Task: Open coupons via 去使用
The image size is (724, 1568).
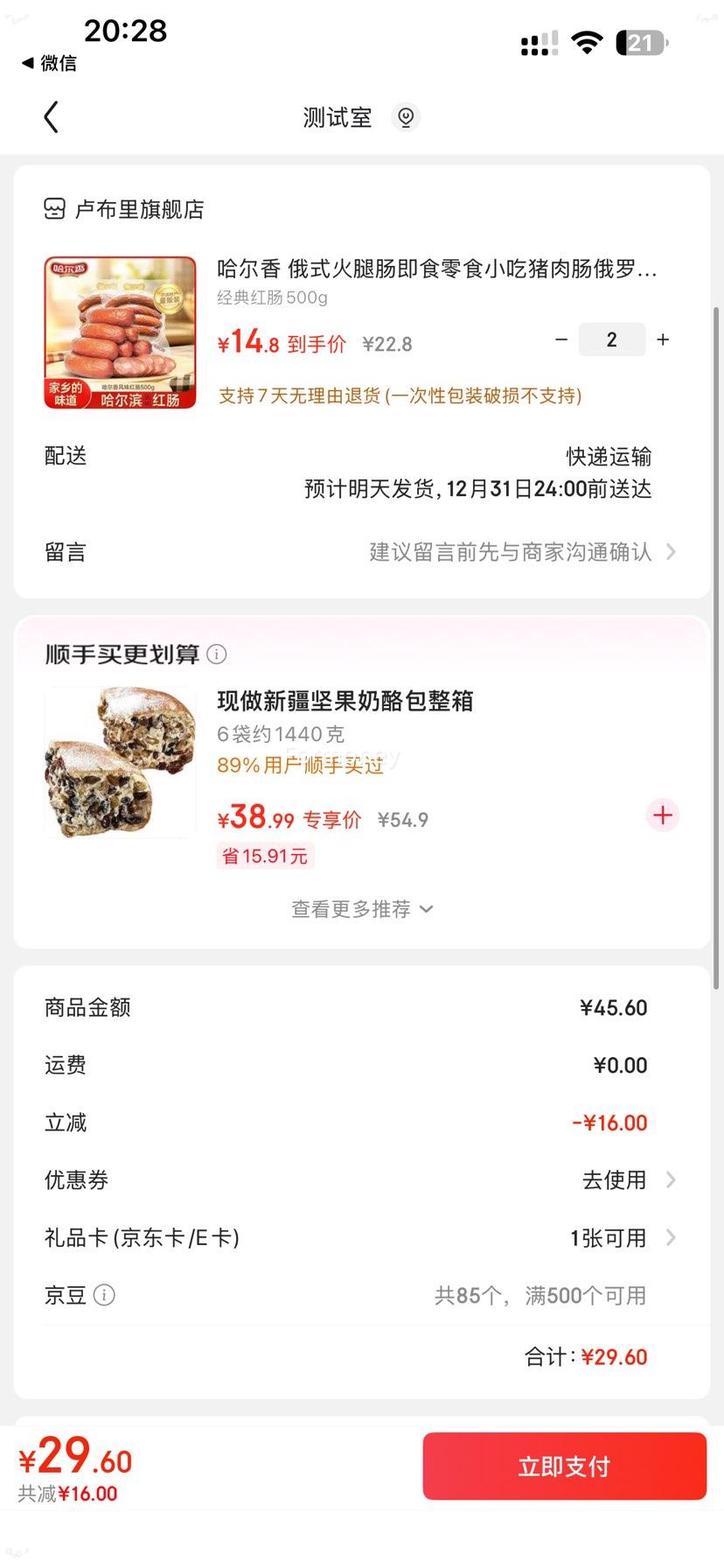Action: click(x=615, y=1180)
